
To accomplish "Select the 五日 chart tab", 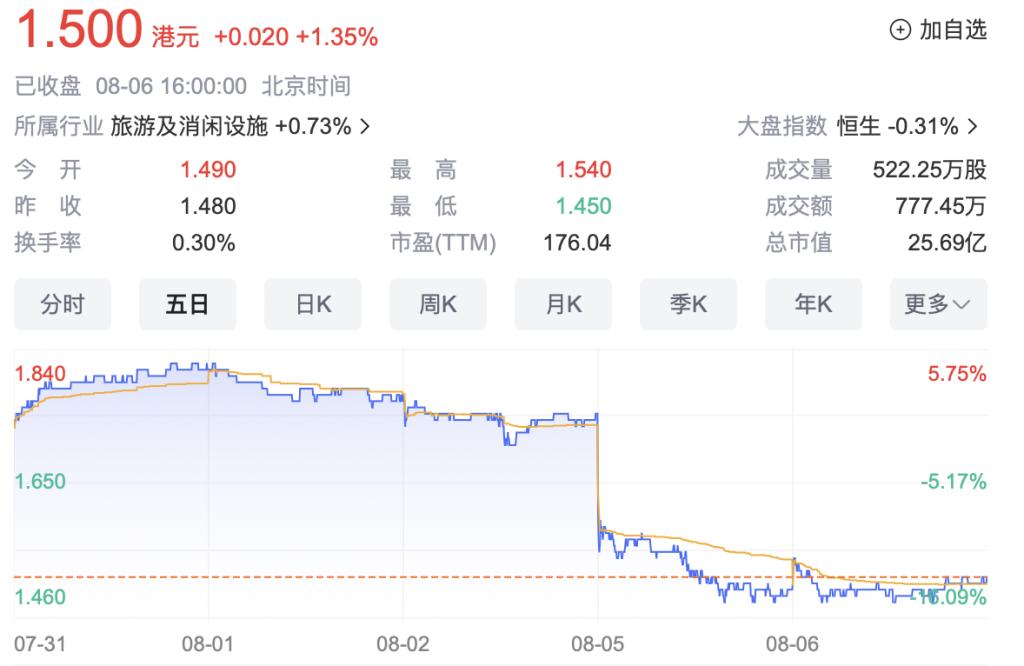I will click(187, 304).
